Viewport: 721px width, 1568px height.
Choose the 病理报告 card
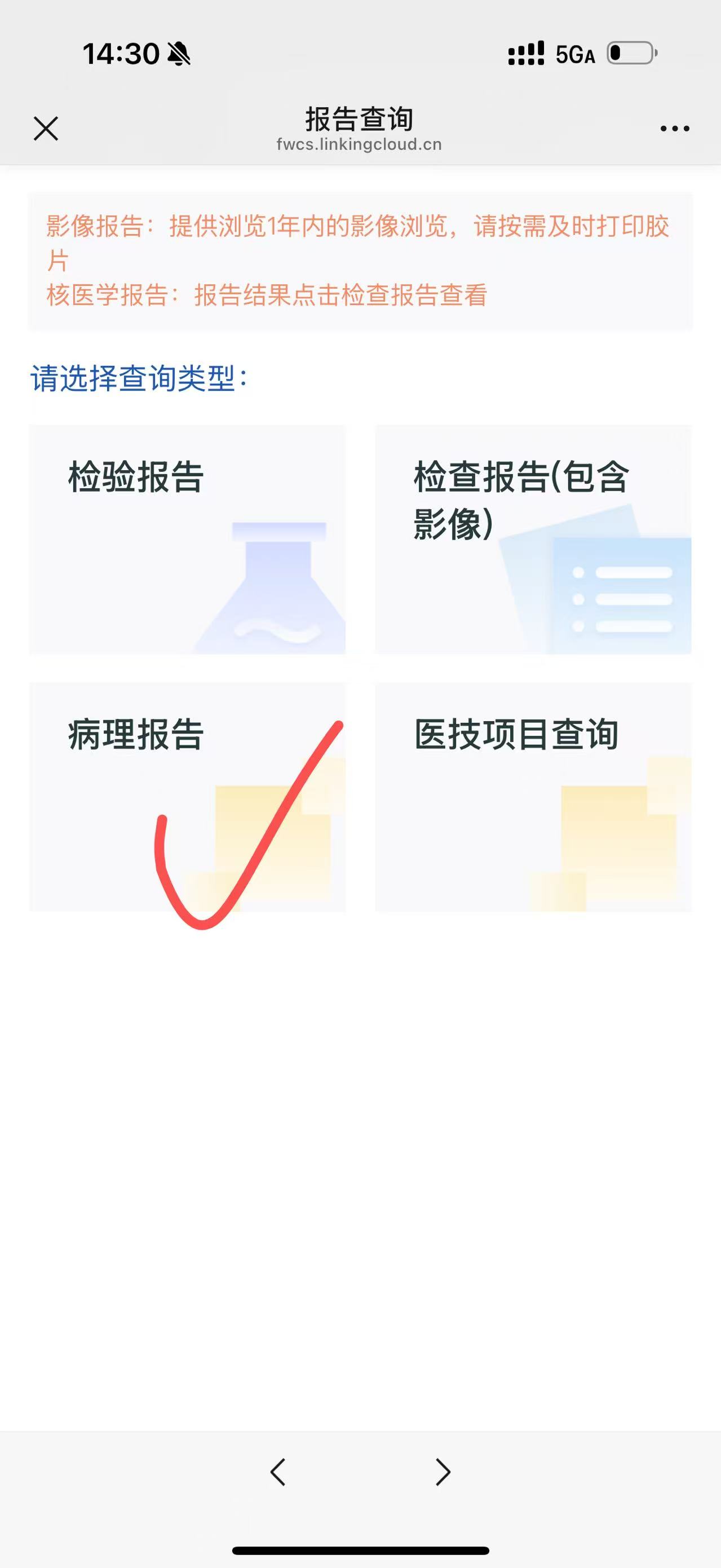point(187,797)
